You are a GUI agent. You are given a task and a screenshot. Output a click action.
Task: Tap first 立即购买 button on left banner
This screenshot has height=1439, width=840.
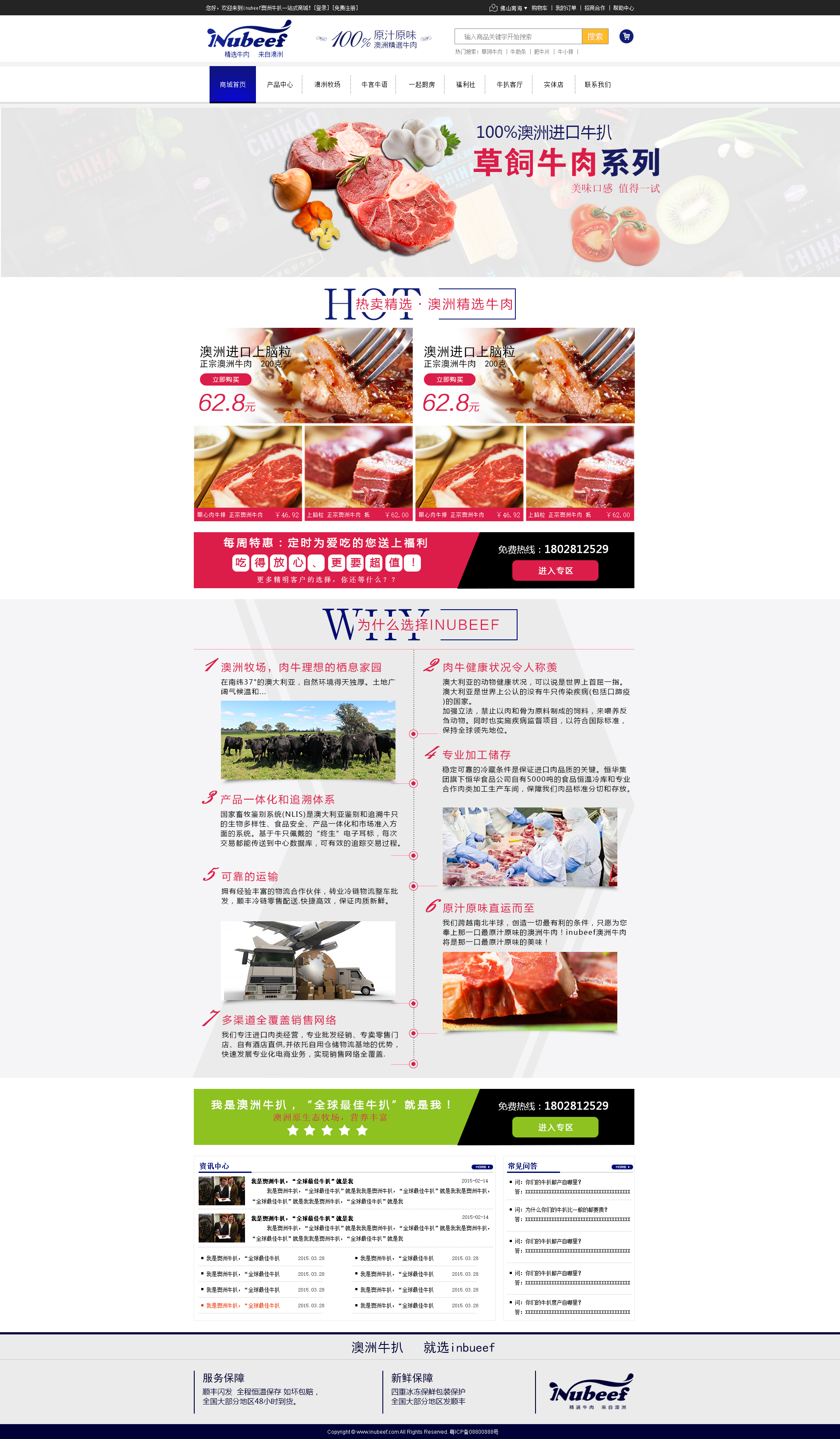pos(225,379)
